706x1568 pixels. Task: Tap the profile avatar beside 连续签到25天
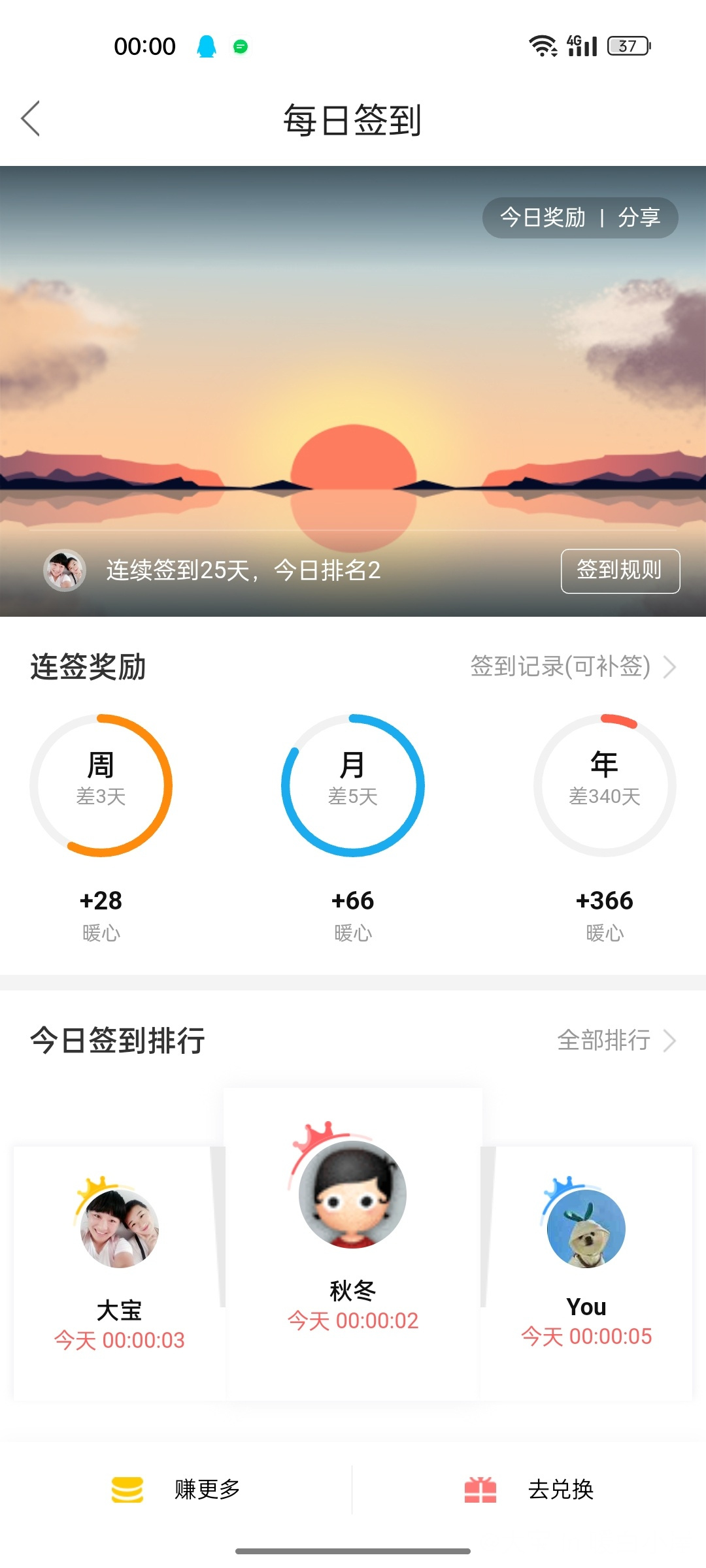[65, 570]
